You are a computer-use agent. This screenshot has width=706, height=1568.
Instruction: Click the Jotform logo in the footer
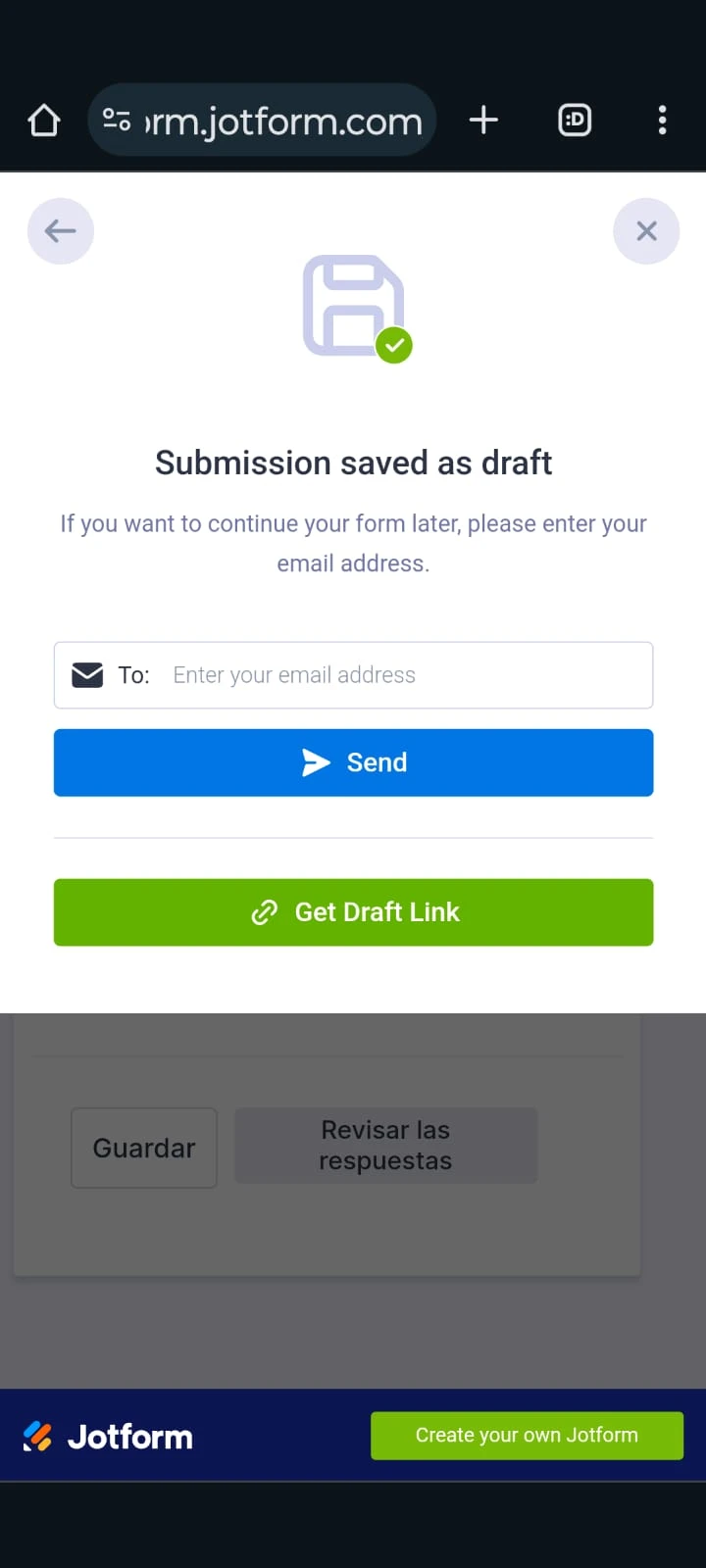107,1436
